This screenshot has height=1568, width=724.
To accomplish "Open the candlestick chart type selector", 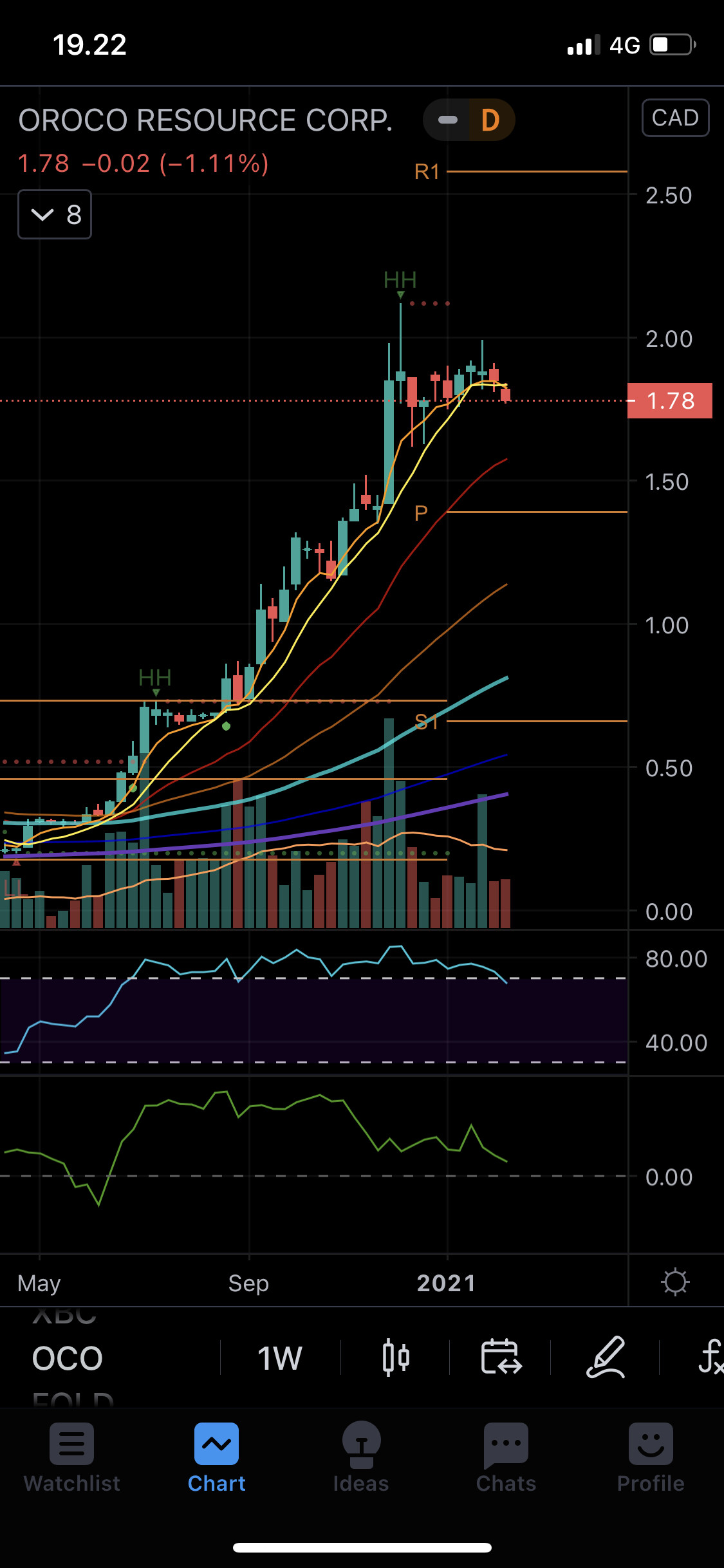I will 396,1357.
